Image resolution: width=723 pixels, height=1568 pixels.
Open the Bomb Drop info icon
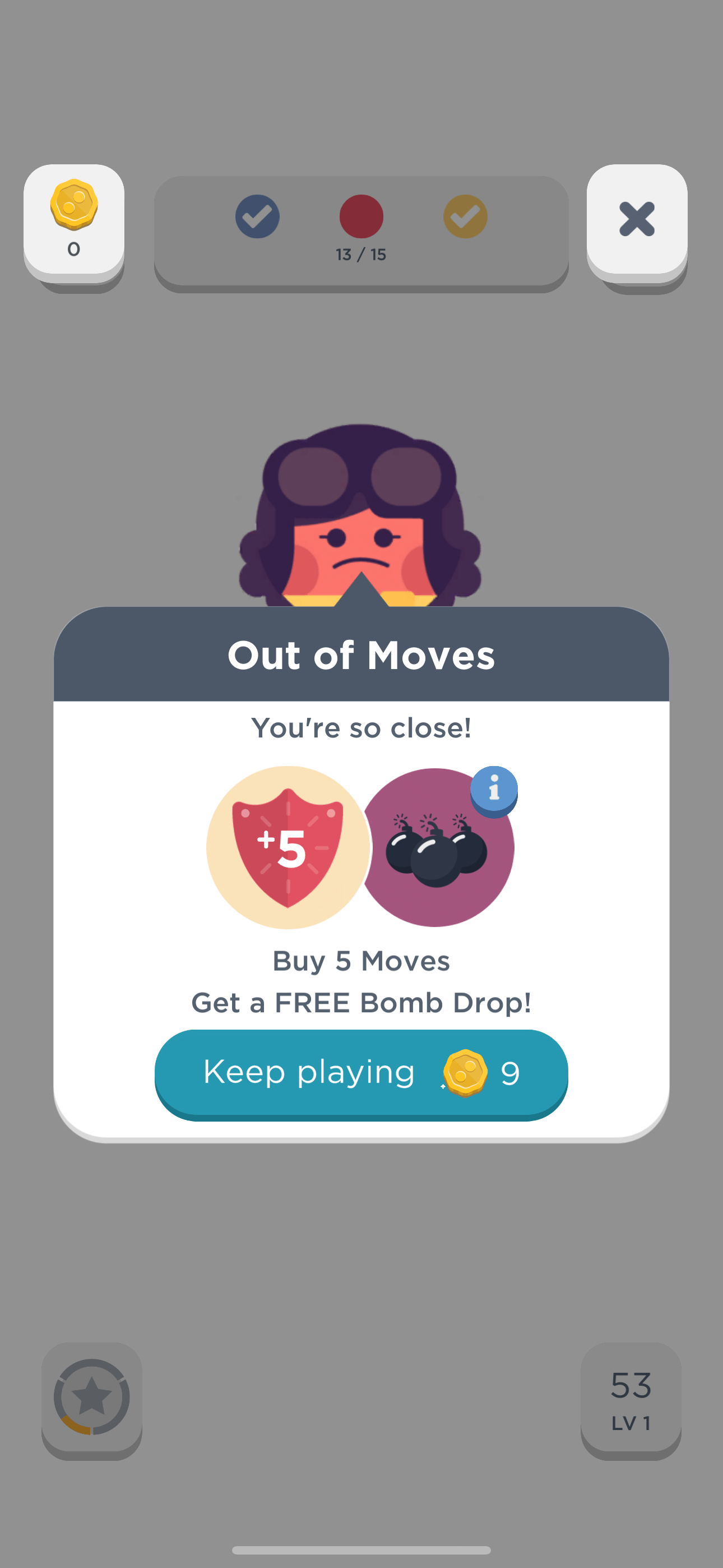494,790
